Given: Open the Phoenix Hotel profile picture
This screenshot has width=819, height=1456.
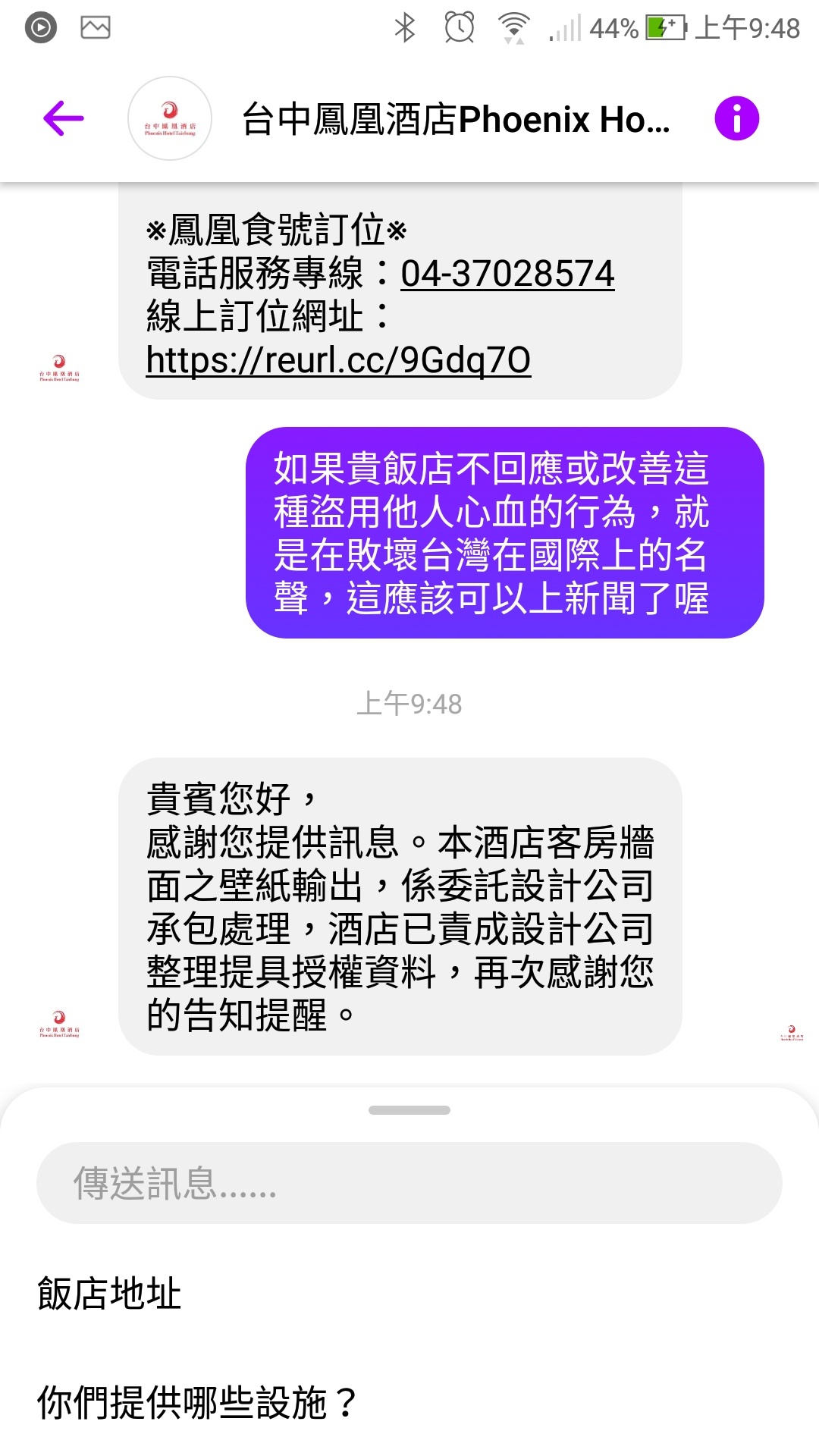Looking at the screenshot, I should pos(170,118).
